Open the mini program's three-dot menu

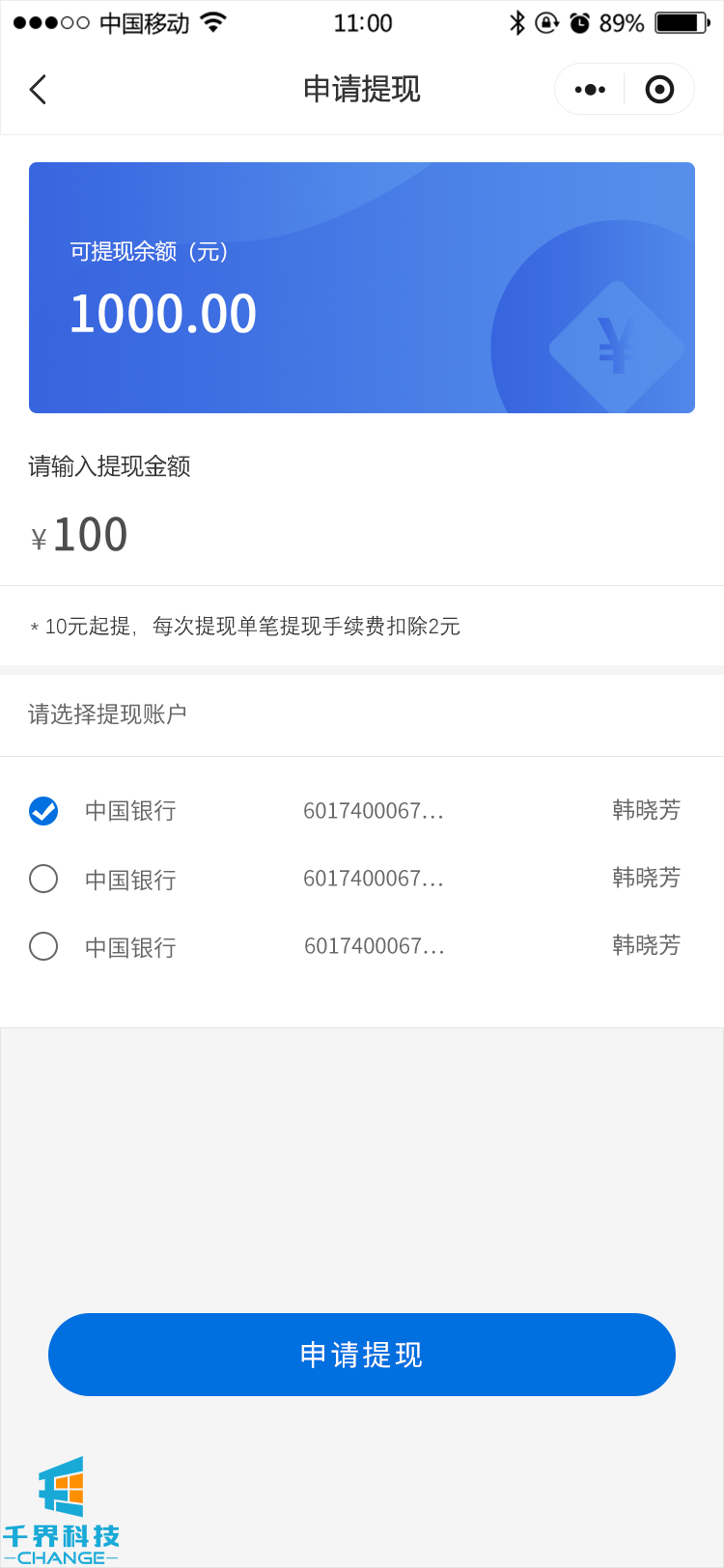pos(590,90)
